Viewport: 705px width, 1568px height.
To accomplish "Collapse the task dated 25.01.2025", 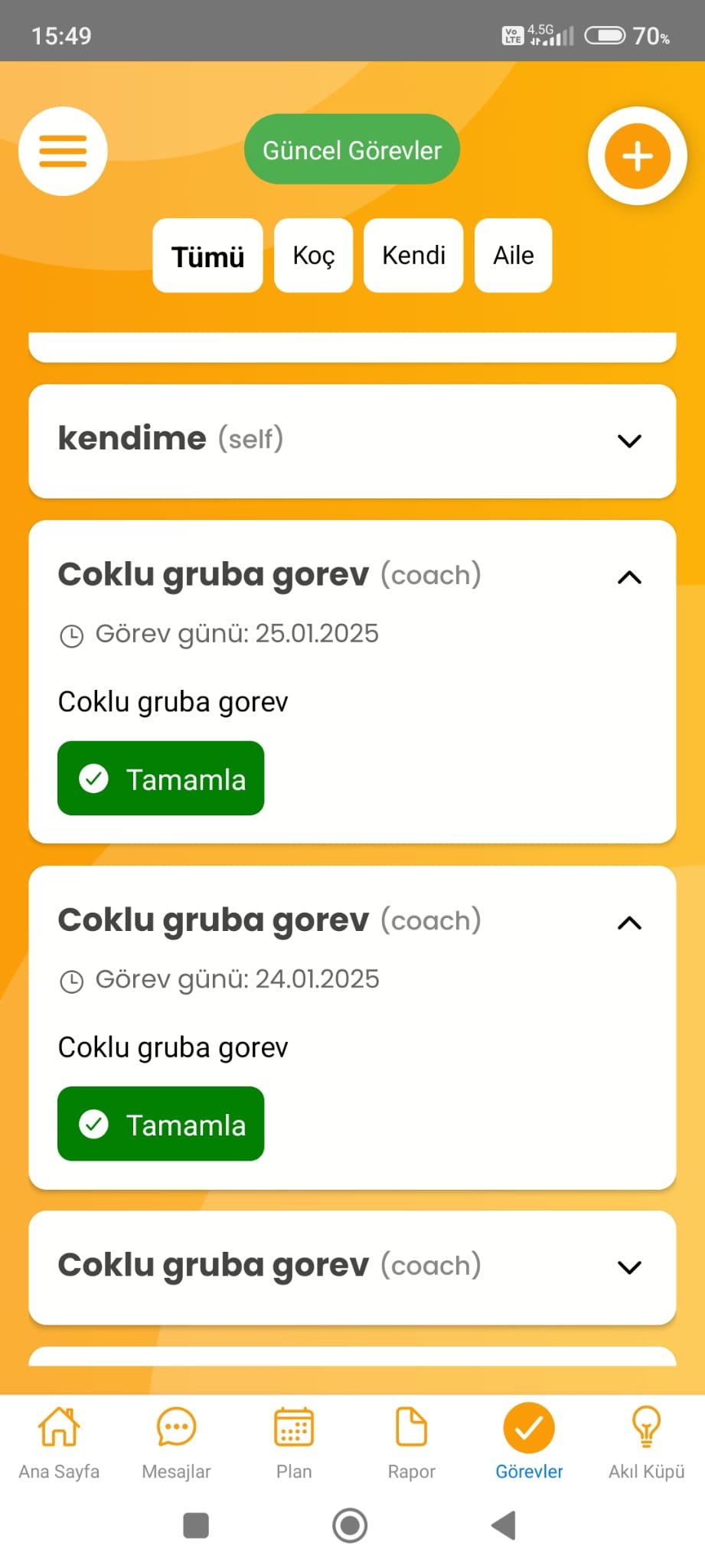I will pos(629,577).
